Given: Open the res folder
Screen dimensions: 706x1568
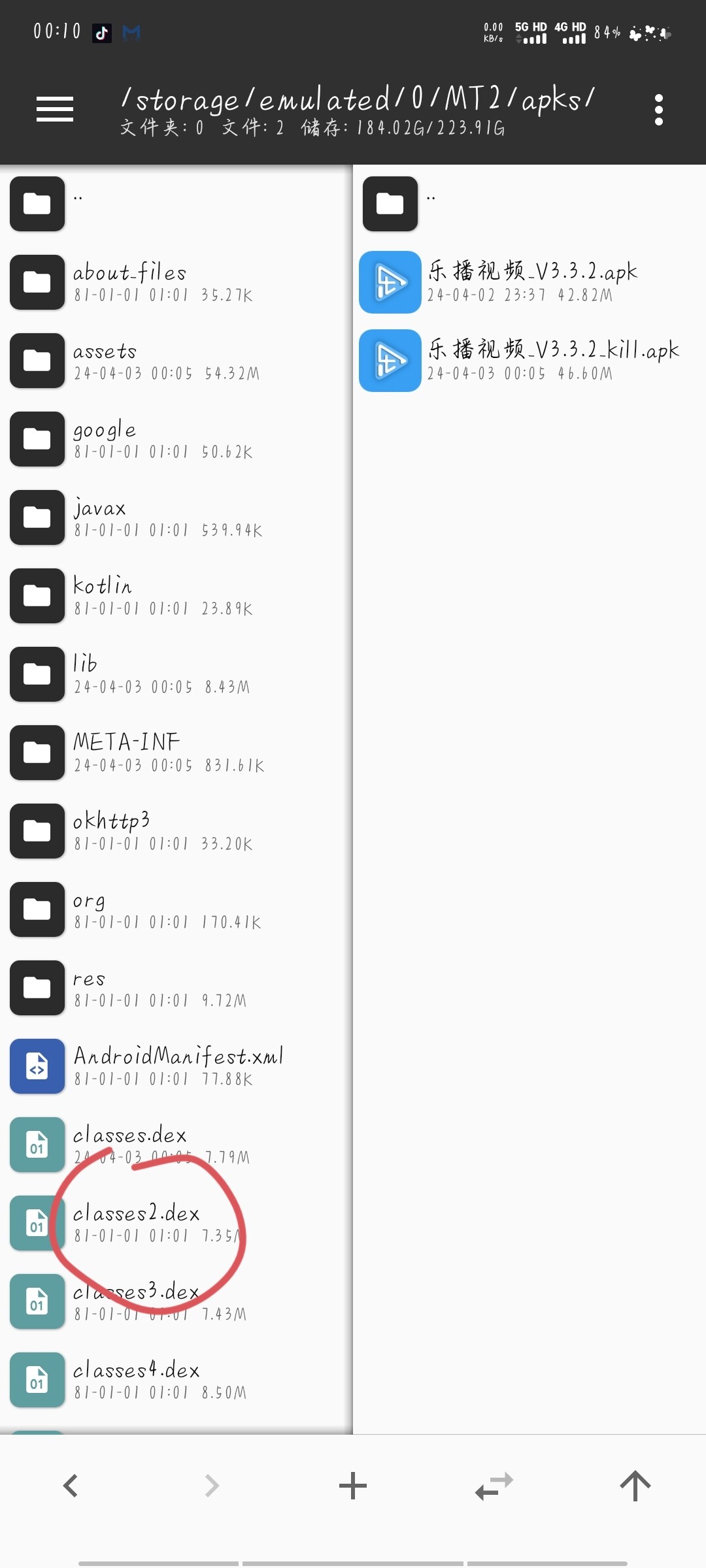Looking at the screenshot, I should click(x=176, y=988).
